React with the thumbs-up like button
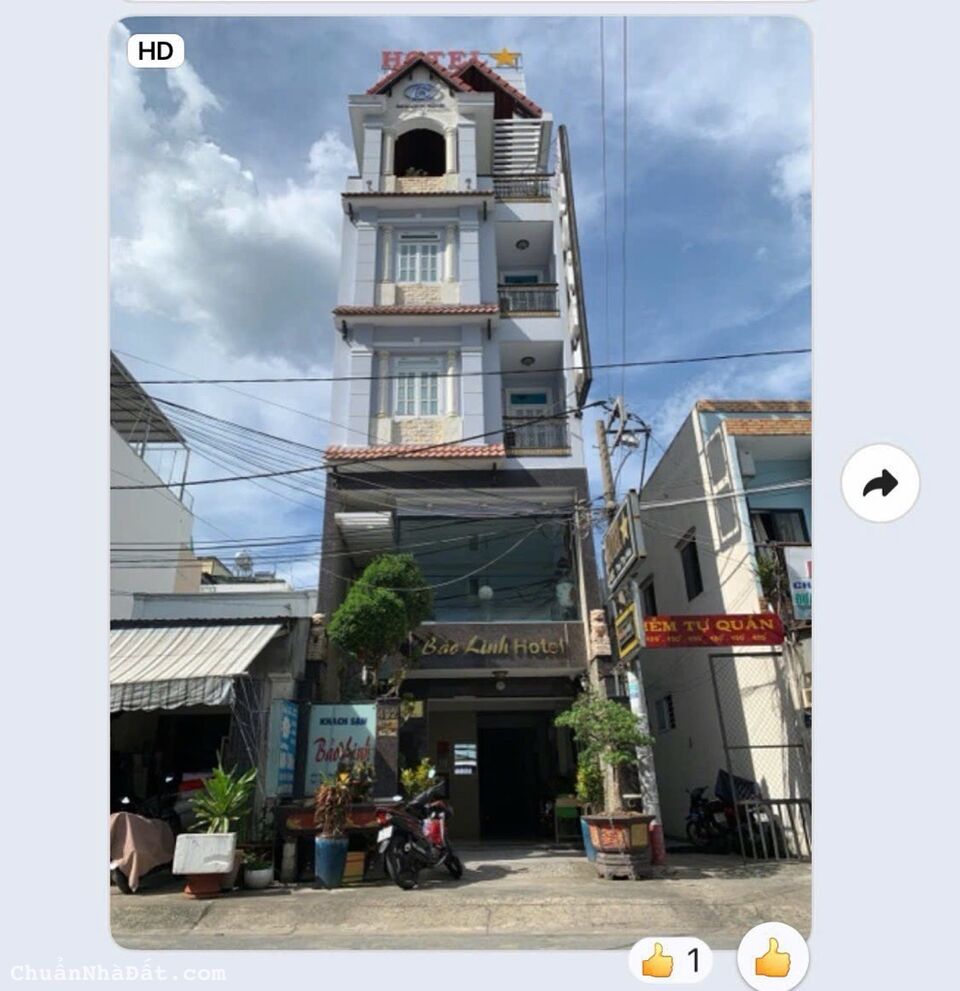Viewport: 960px width, 991px height. [773, 958]
